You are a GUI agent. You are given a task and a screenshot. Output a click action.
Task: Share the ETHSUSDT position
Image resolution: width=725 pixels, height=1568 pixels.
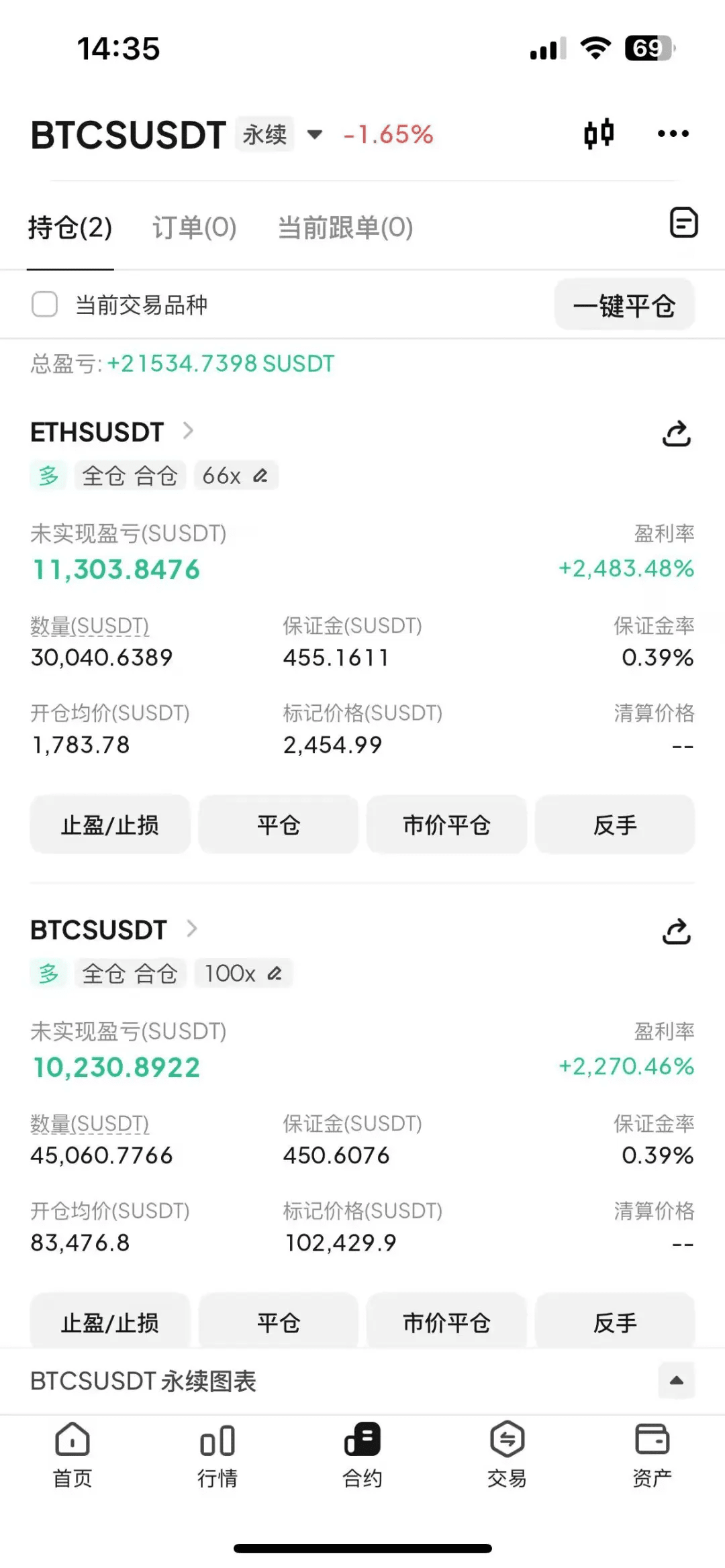click(677, 433)
